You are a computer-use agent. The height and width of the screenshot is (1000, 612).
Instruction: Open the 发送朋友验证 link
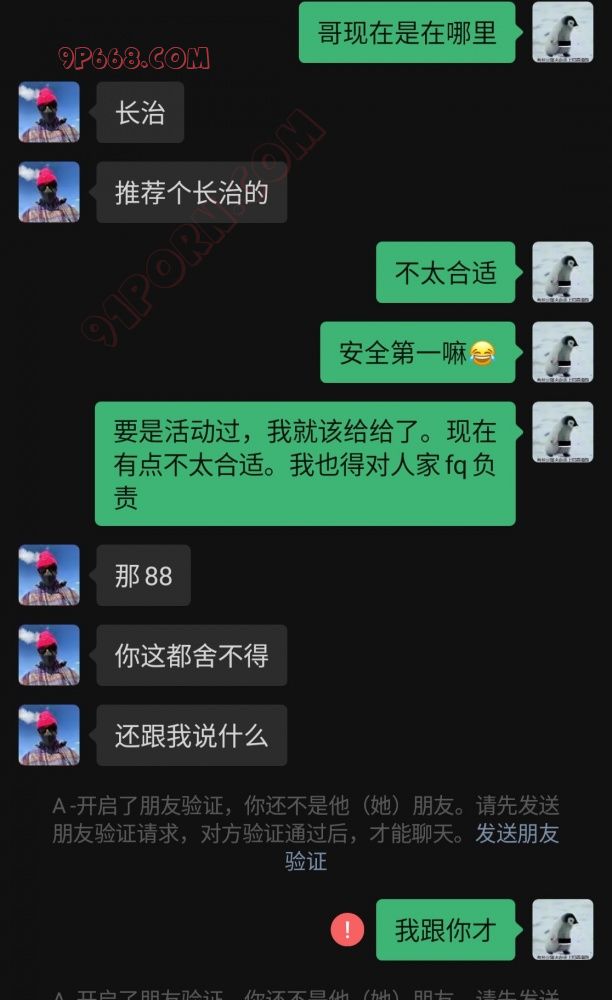516,834
